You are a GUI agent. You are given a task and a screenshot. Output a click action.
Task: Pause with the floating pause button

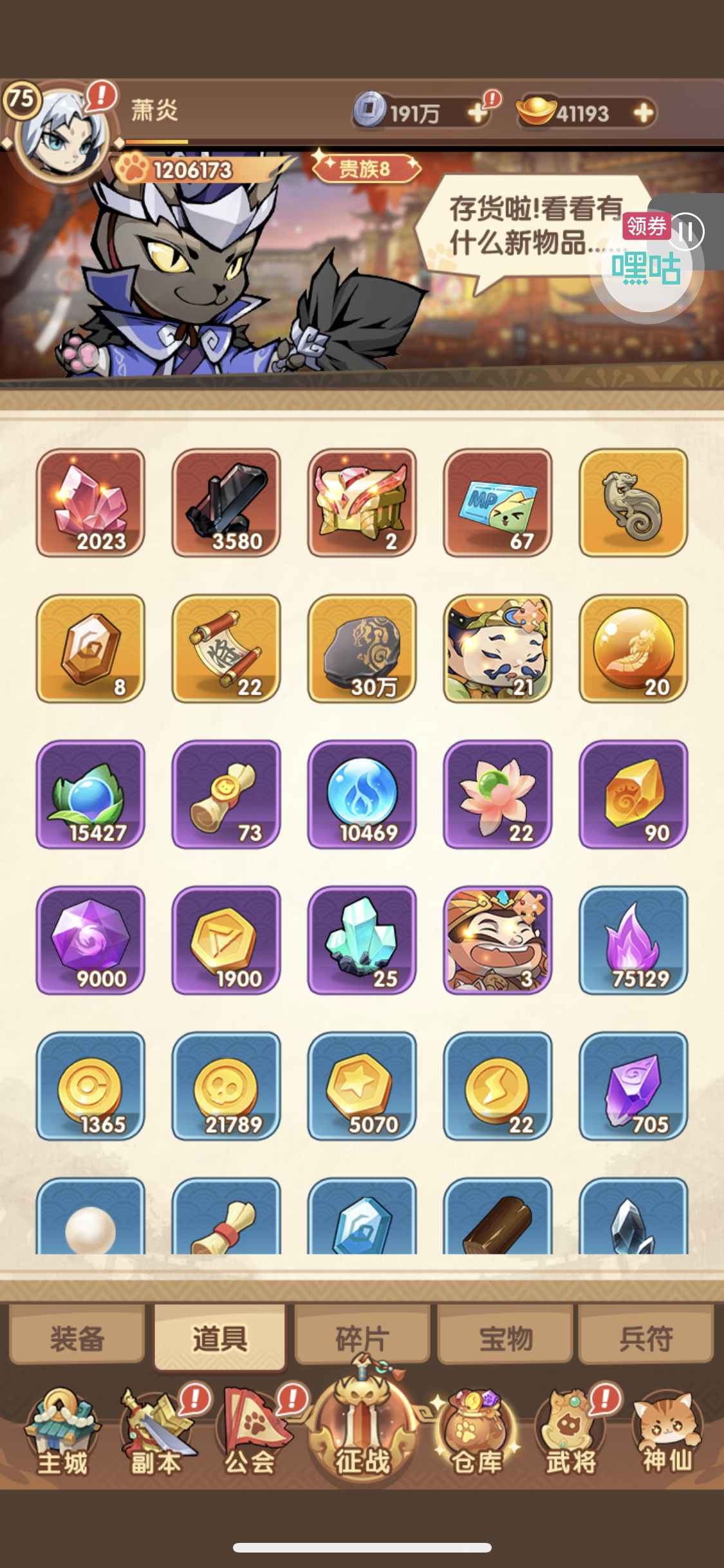click(686, 232)
